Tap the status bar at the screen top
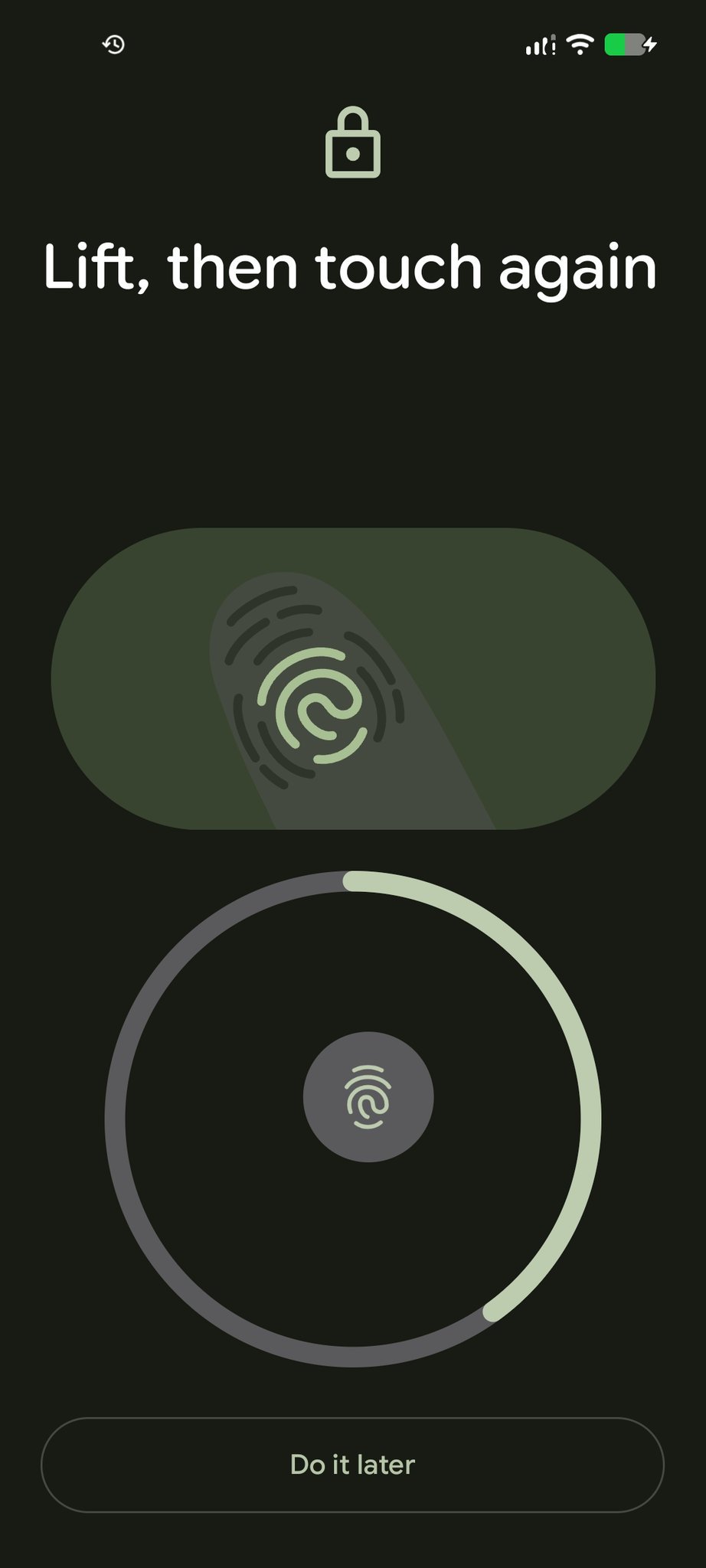Viewport: 706px width, 1568px height. (353, 44)
